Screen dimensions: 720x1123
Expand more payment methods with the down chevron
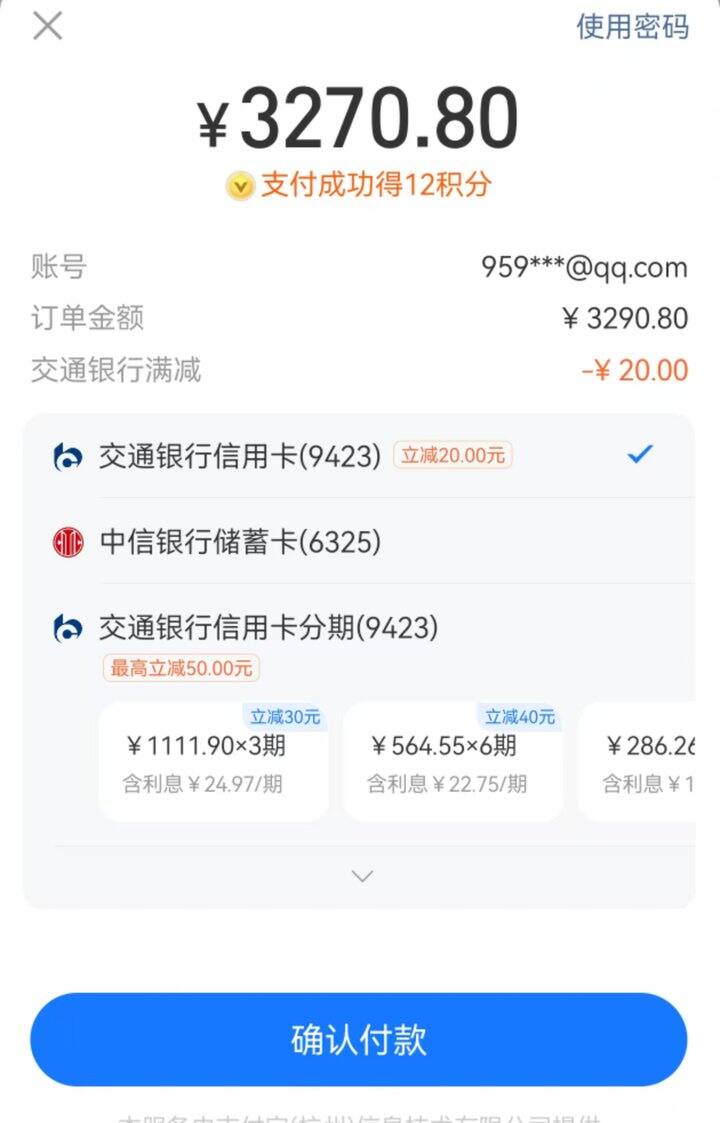362,877
